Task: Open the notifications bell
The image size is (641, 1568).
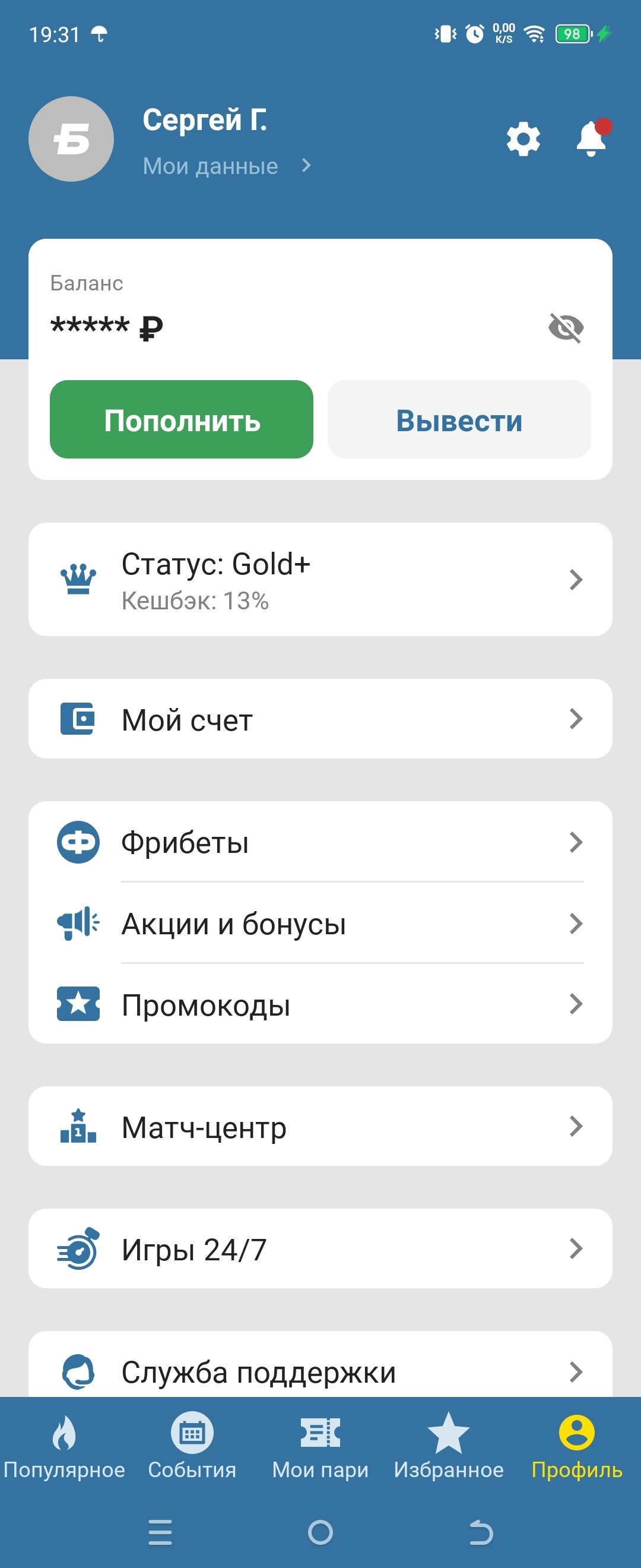Action: tap(591, 140)
